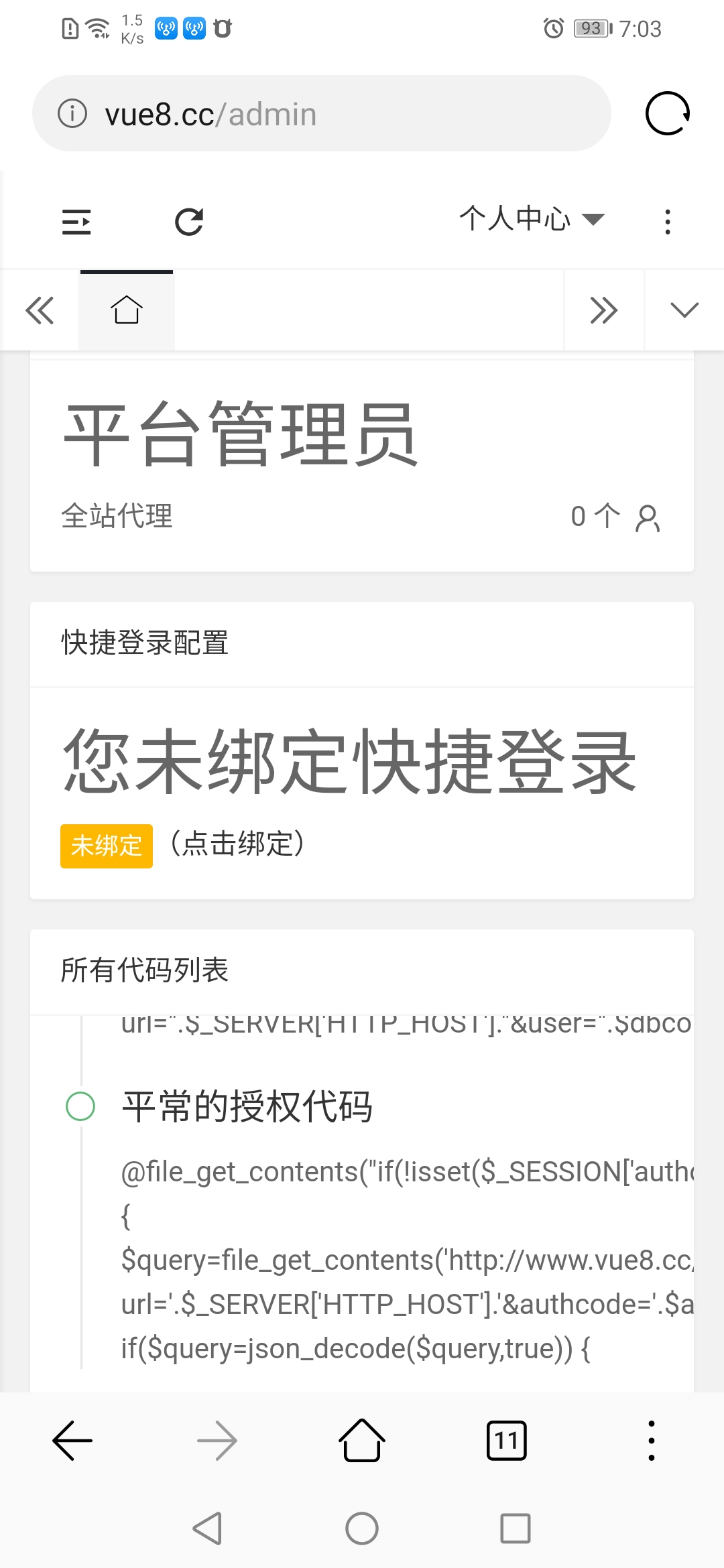Open the browser's bottom overflow menu
724x1568 pixels.
pos(652,1441)
